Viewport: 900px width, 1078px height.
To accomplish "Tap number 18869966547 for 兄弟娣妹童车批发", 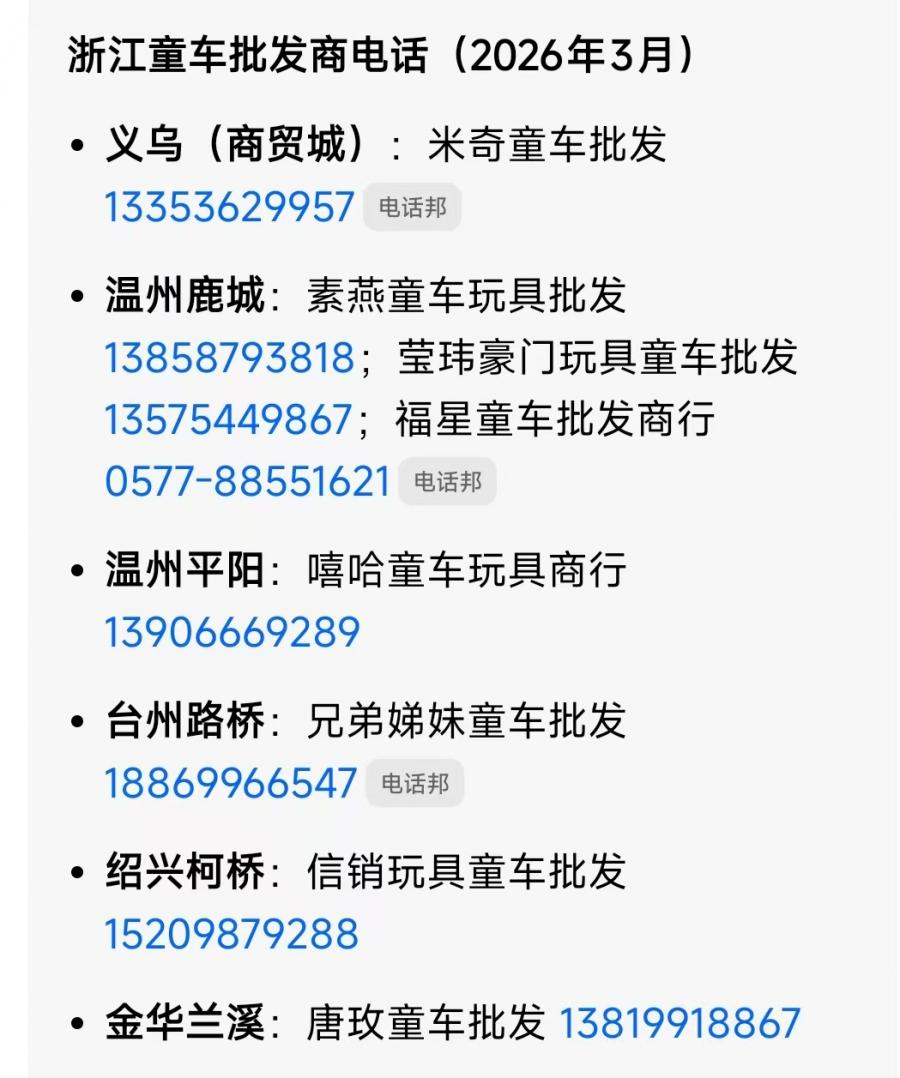I will click(230, 783).
